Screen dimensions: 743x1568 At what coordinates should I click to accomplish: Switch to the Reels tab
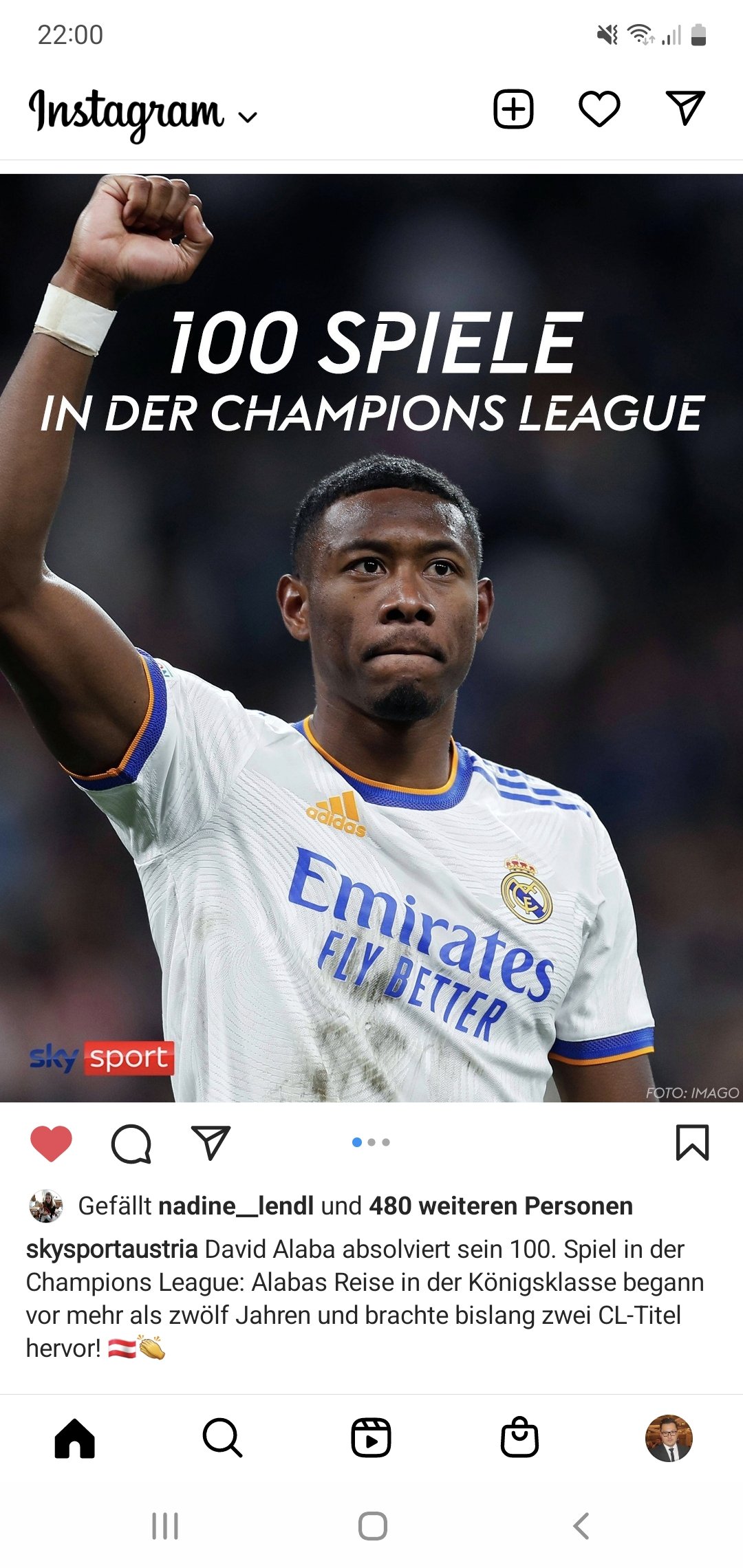coord(371,1438)
